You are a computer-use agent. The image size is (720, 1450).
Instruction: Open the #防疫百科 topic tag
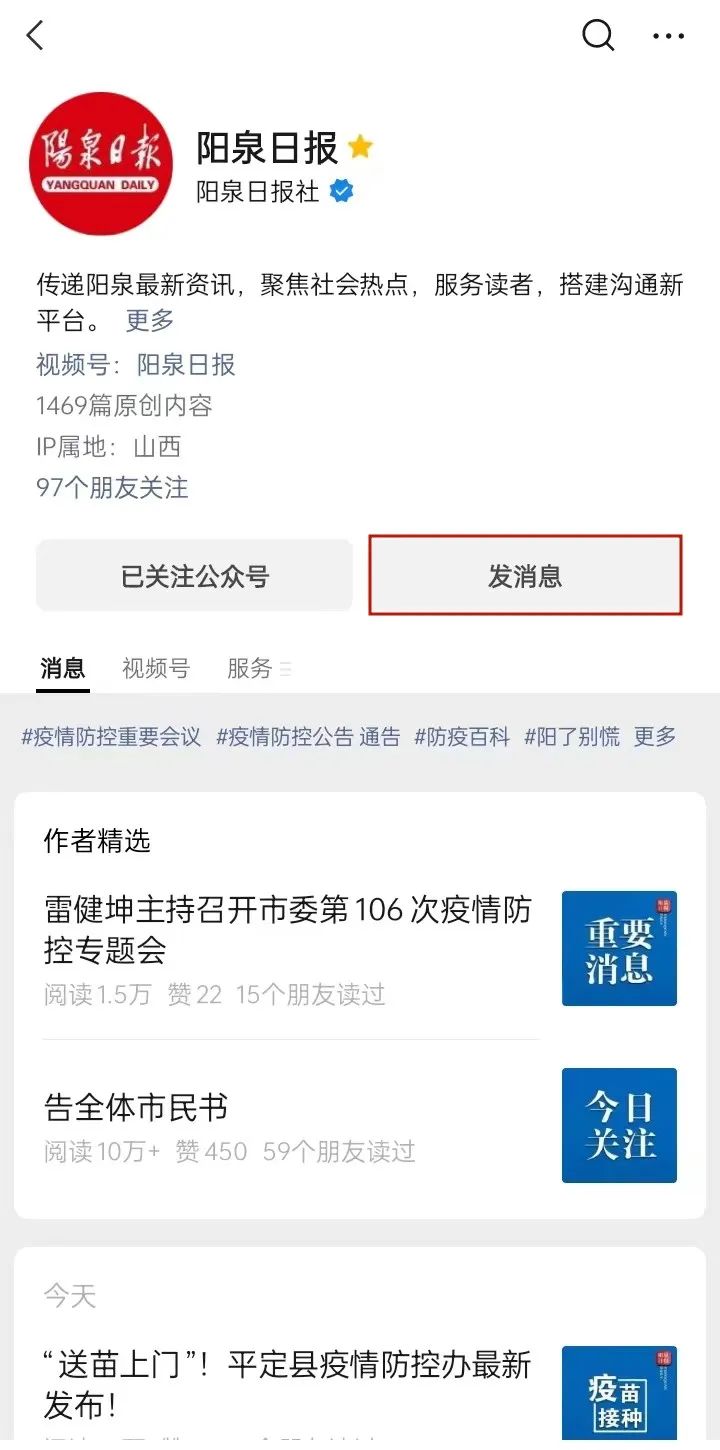pos(462,737)
